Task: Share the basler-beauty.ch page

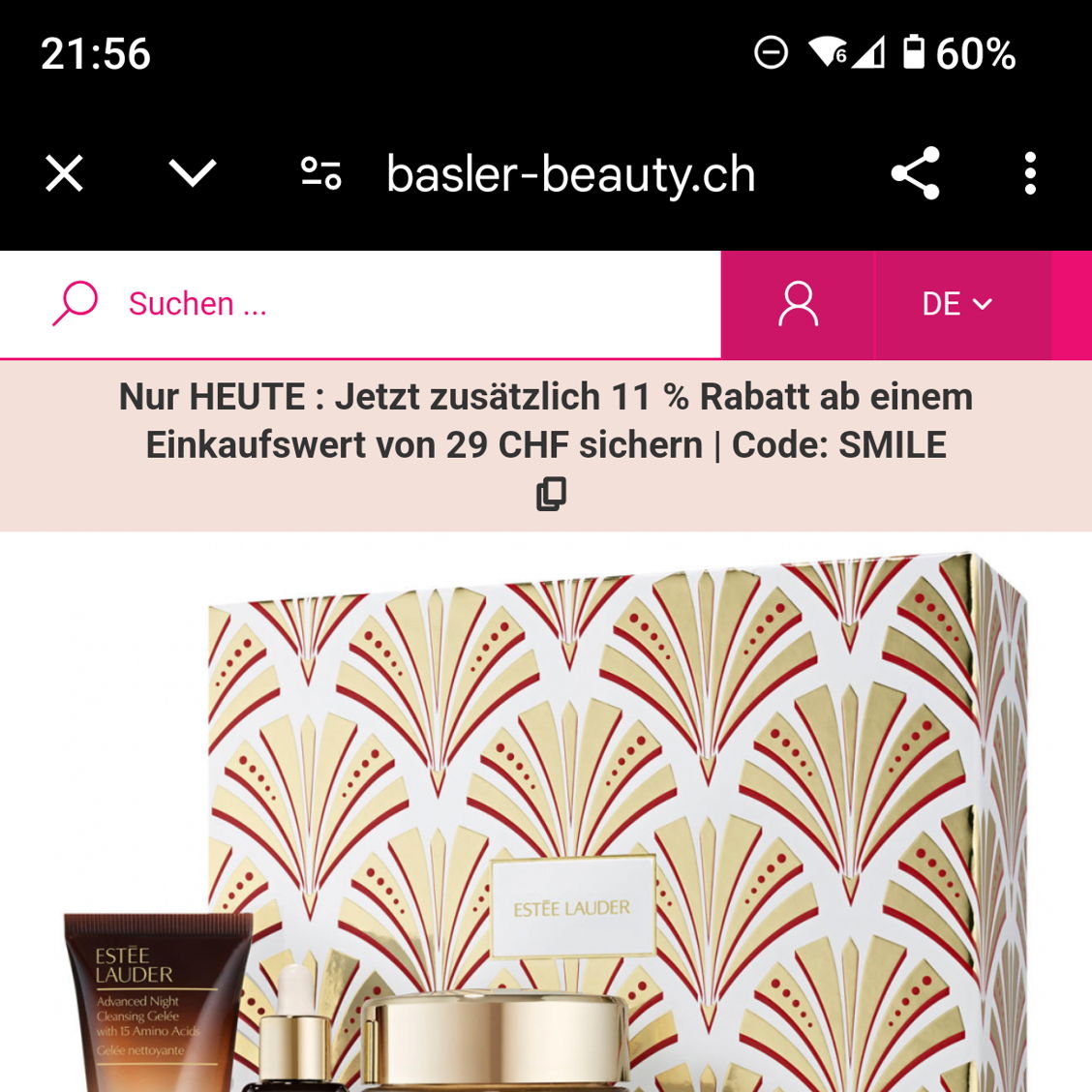Action: tap(915, 174)
